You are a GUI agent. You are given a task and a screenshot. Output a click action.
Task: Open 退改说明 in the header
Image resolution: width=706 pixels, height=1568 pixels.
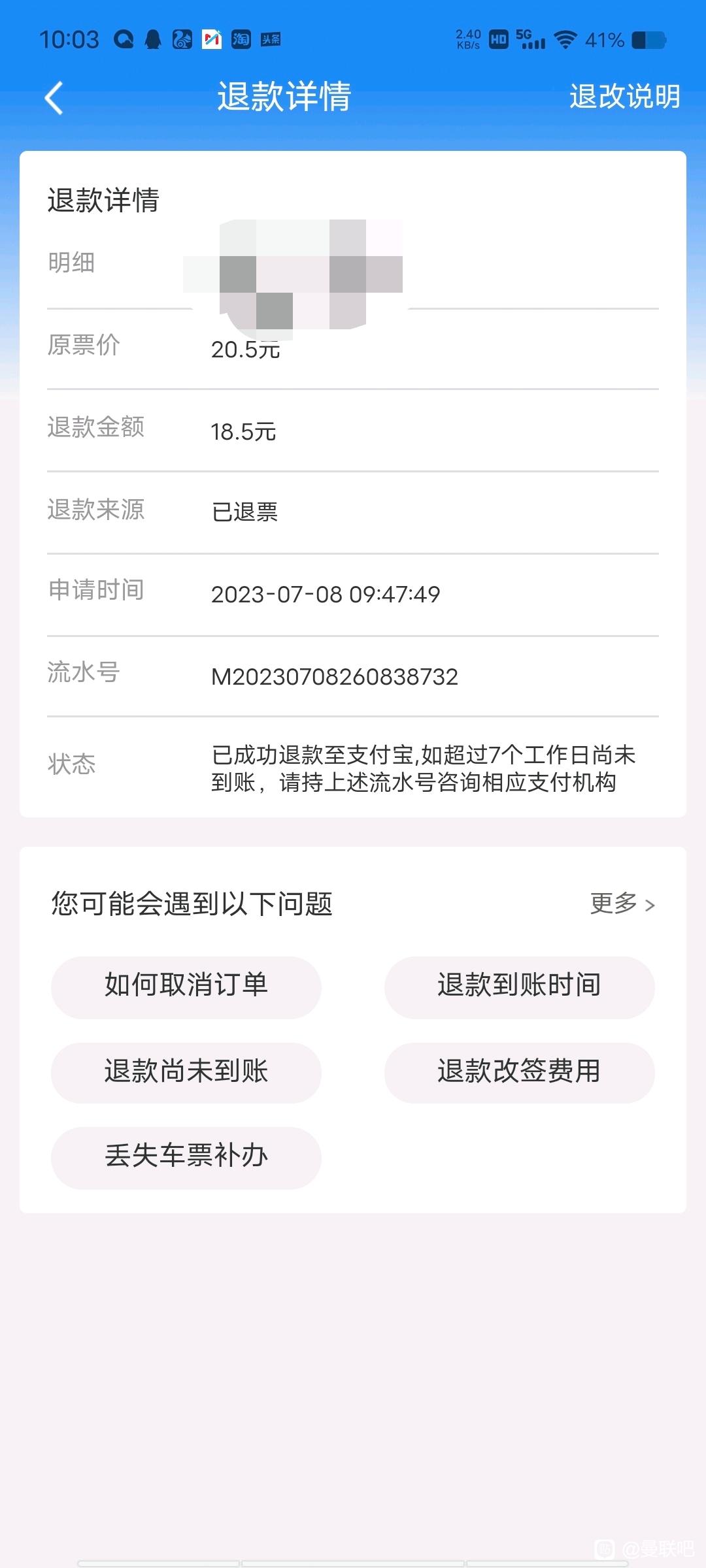[624, 97]
